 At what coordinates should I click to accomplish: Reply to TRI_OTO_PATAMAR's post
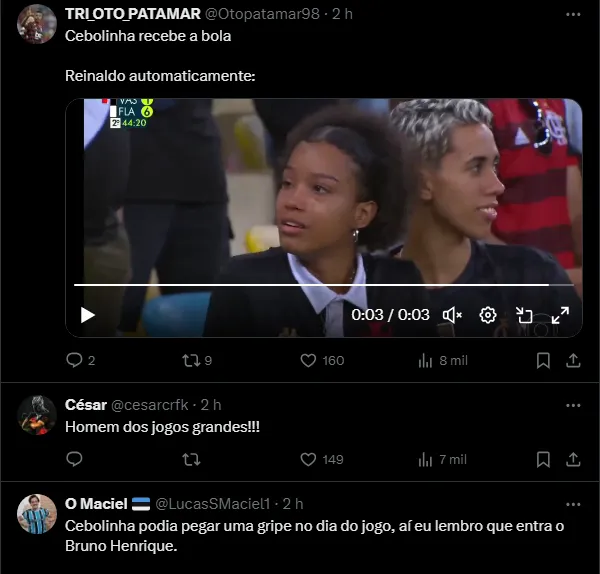(x=74, y=360)
